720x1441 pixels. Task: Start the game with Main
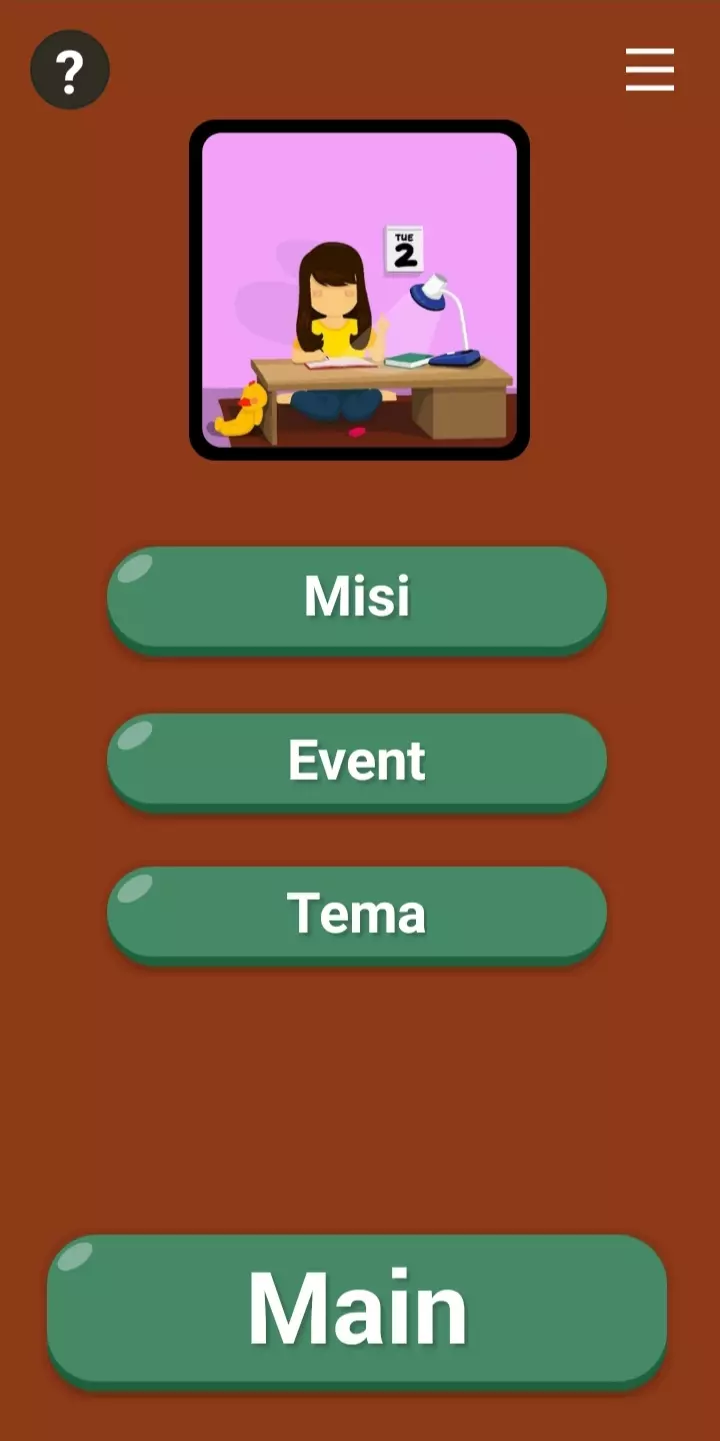coord(357,1310)
